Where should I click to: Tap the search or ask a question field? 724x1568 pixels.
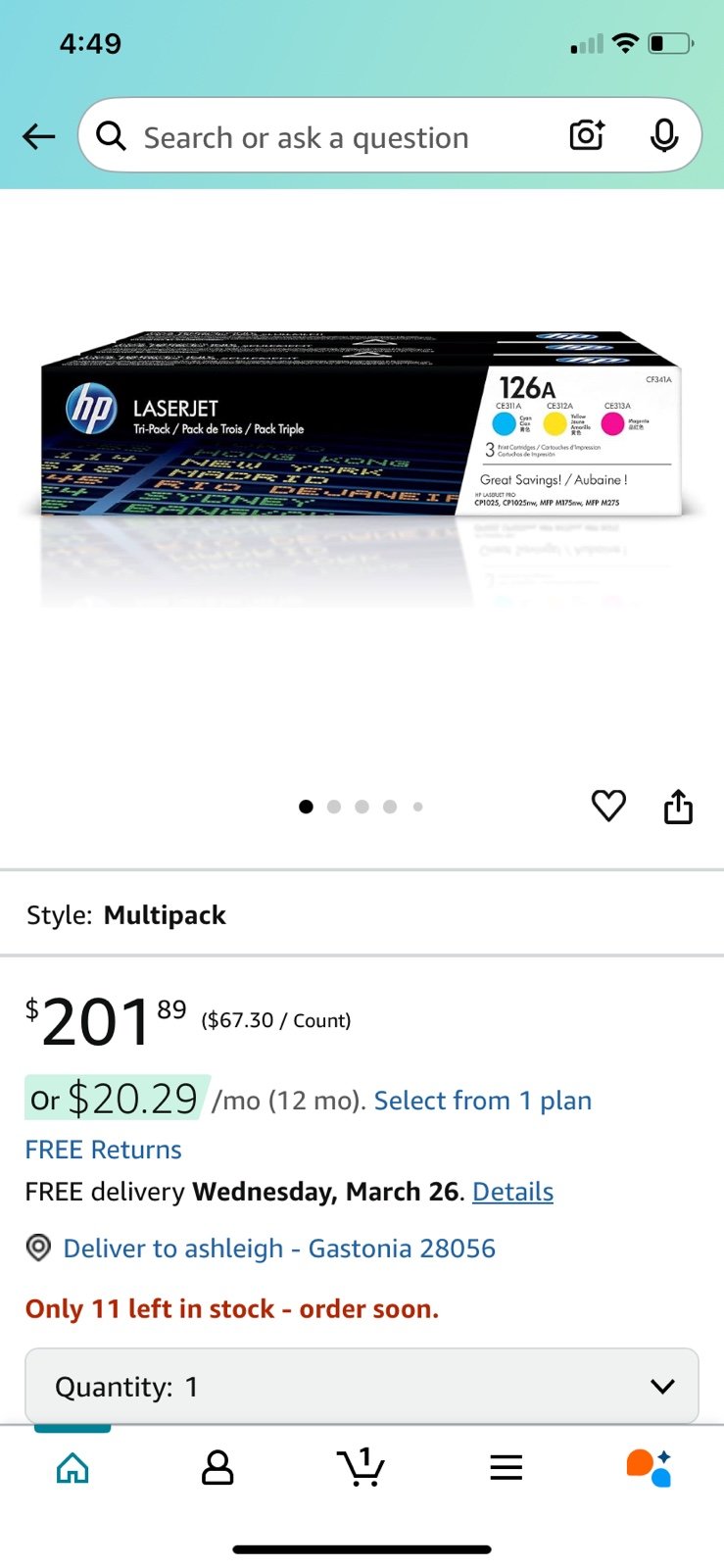[x=333, y=137]
